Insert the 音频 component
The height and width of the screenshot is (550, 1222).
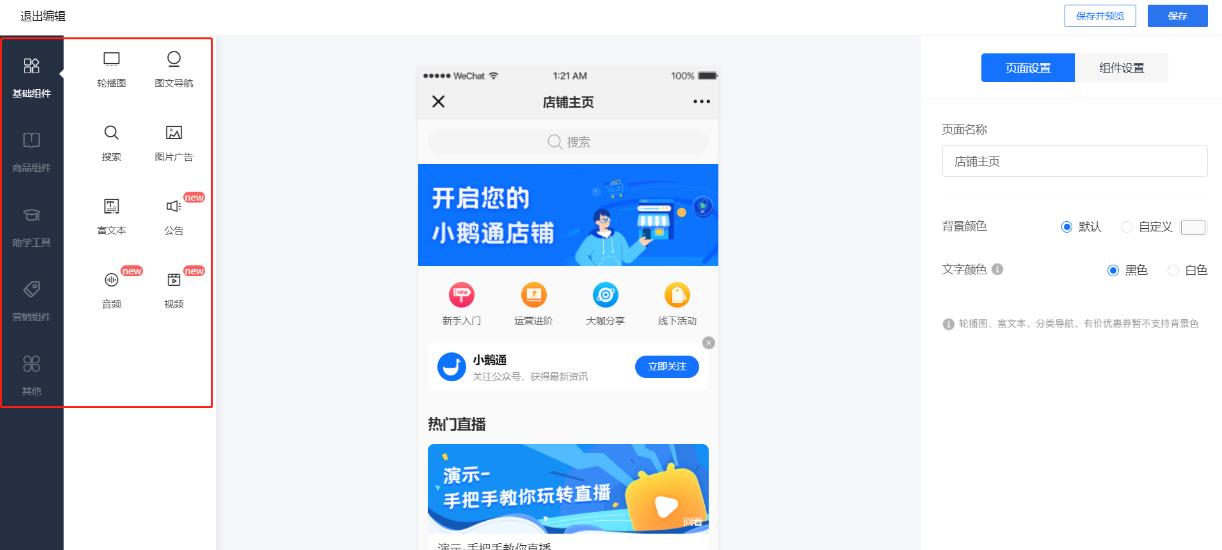tap(111, 290)
